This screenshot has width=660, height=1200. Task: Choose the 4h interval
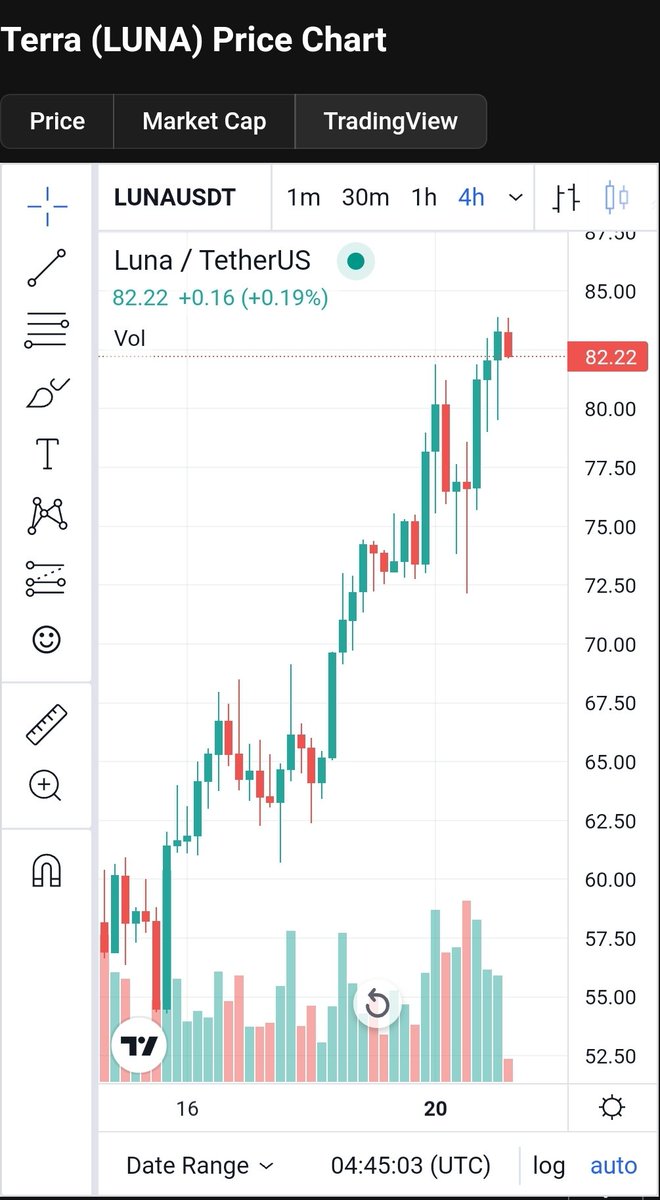click(x=471, y=197)
